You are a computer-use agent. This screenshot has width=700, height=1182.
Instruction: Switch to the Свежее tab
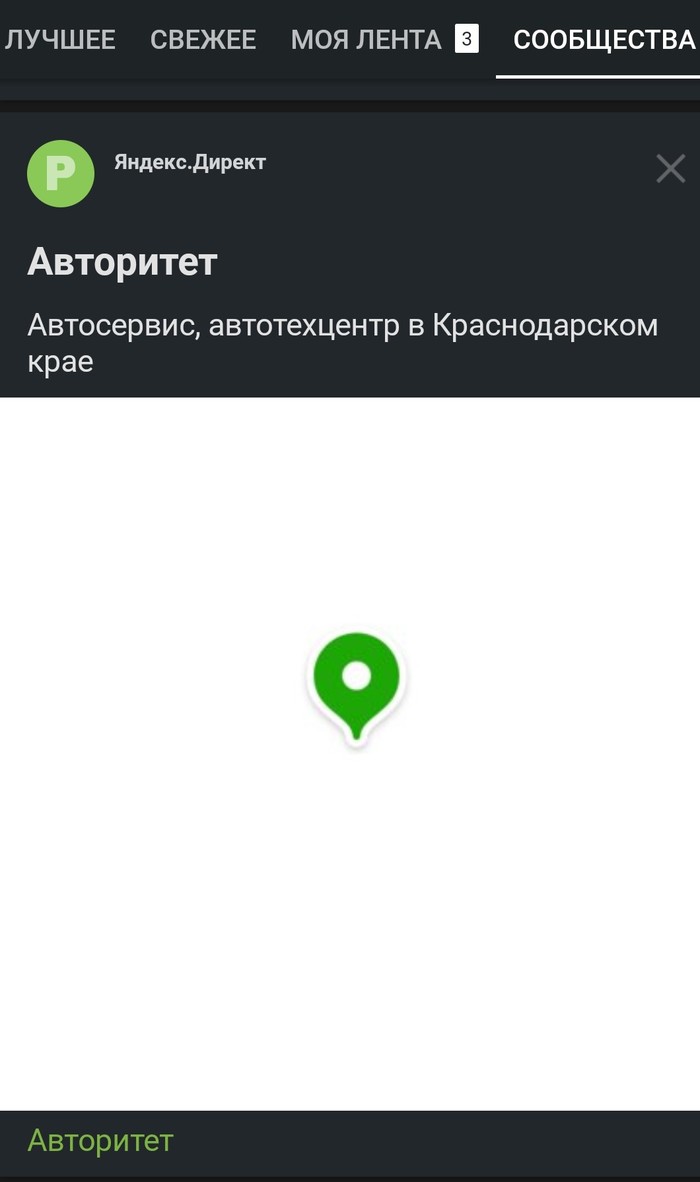pos(203,40)
